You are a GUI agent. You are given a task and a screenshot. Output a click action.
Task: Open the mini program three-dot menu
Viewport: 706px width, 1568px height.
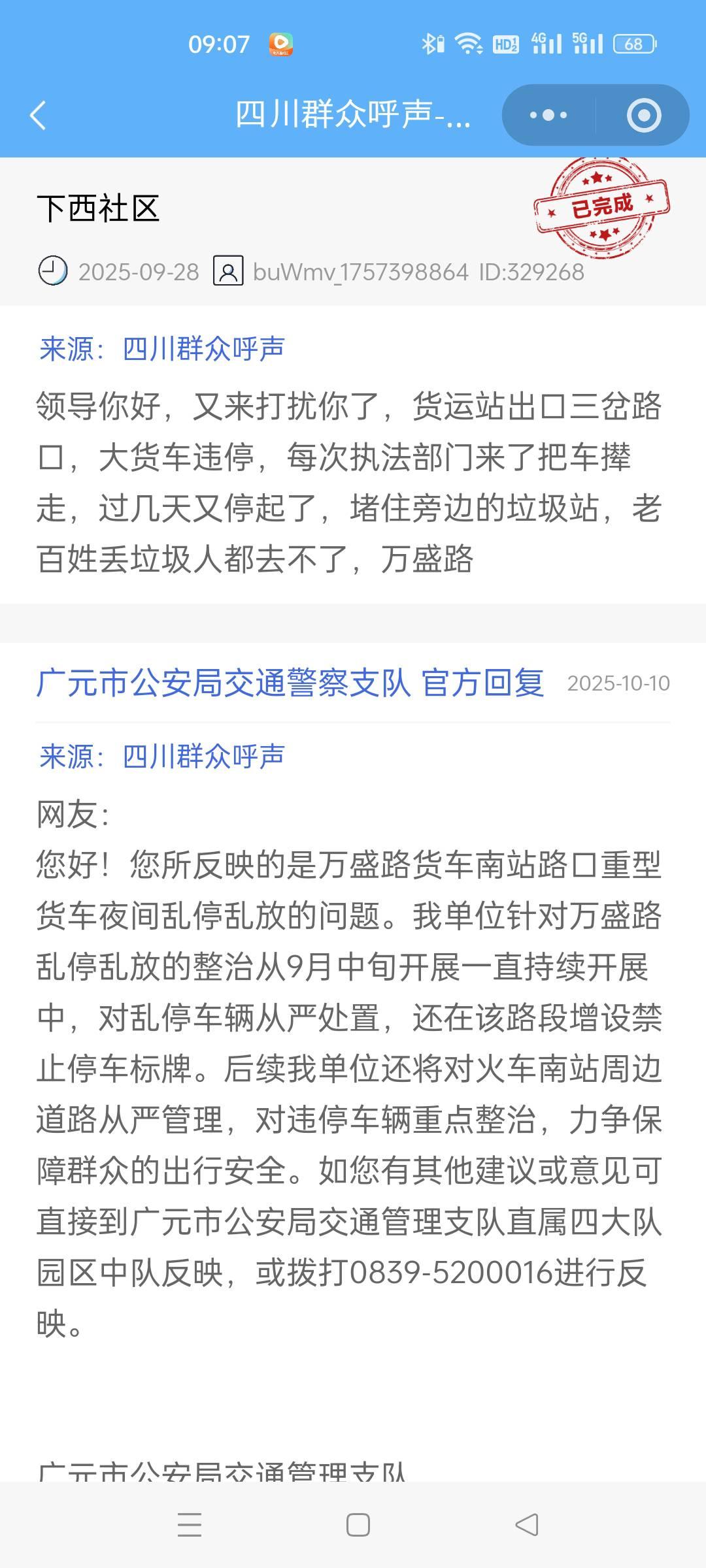pyautogui.click(x=548, y=116)
